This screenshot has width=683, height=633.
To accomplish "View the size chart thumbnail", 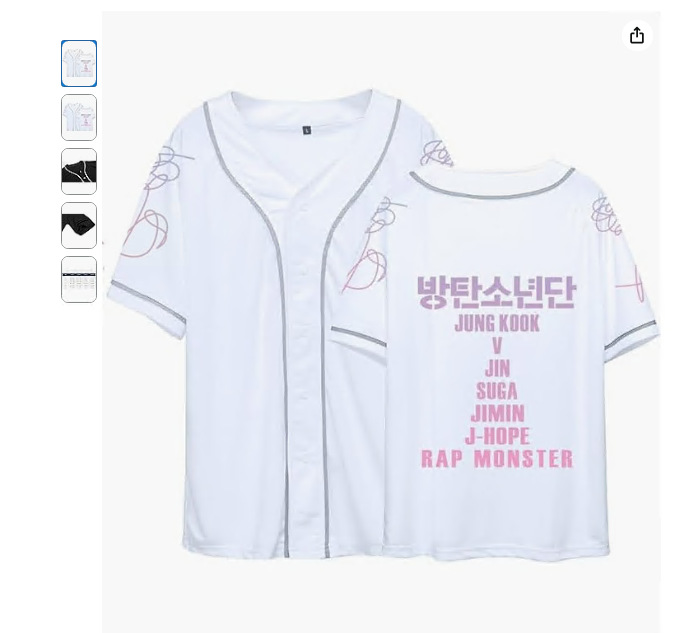I will [x=79, y=280].
